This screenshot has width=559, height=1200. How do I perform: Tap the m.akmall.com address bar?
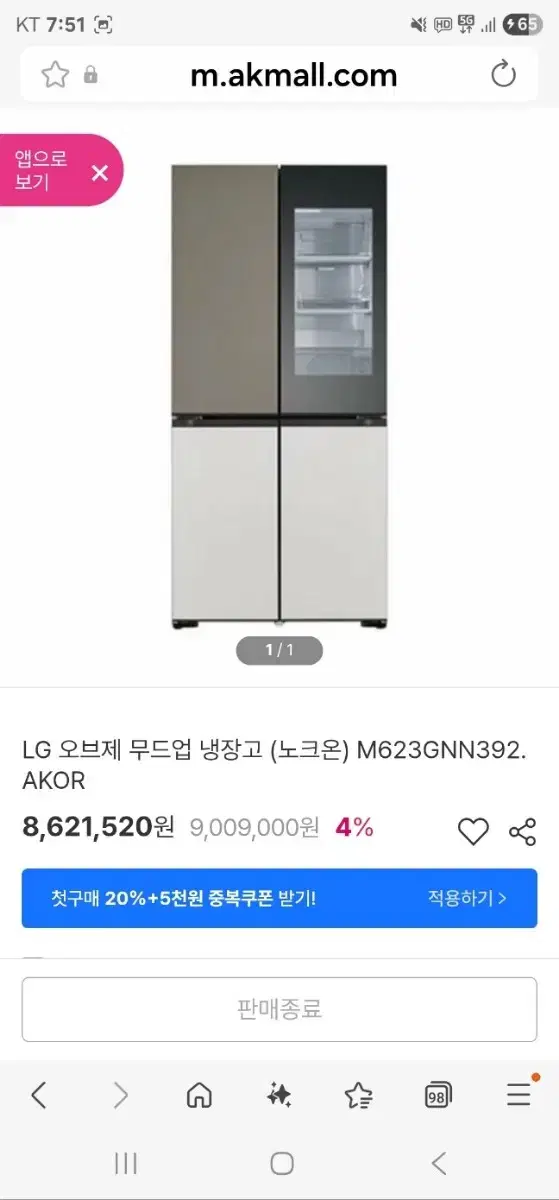293,75
